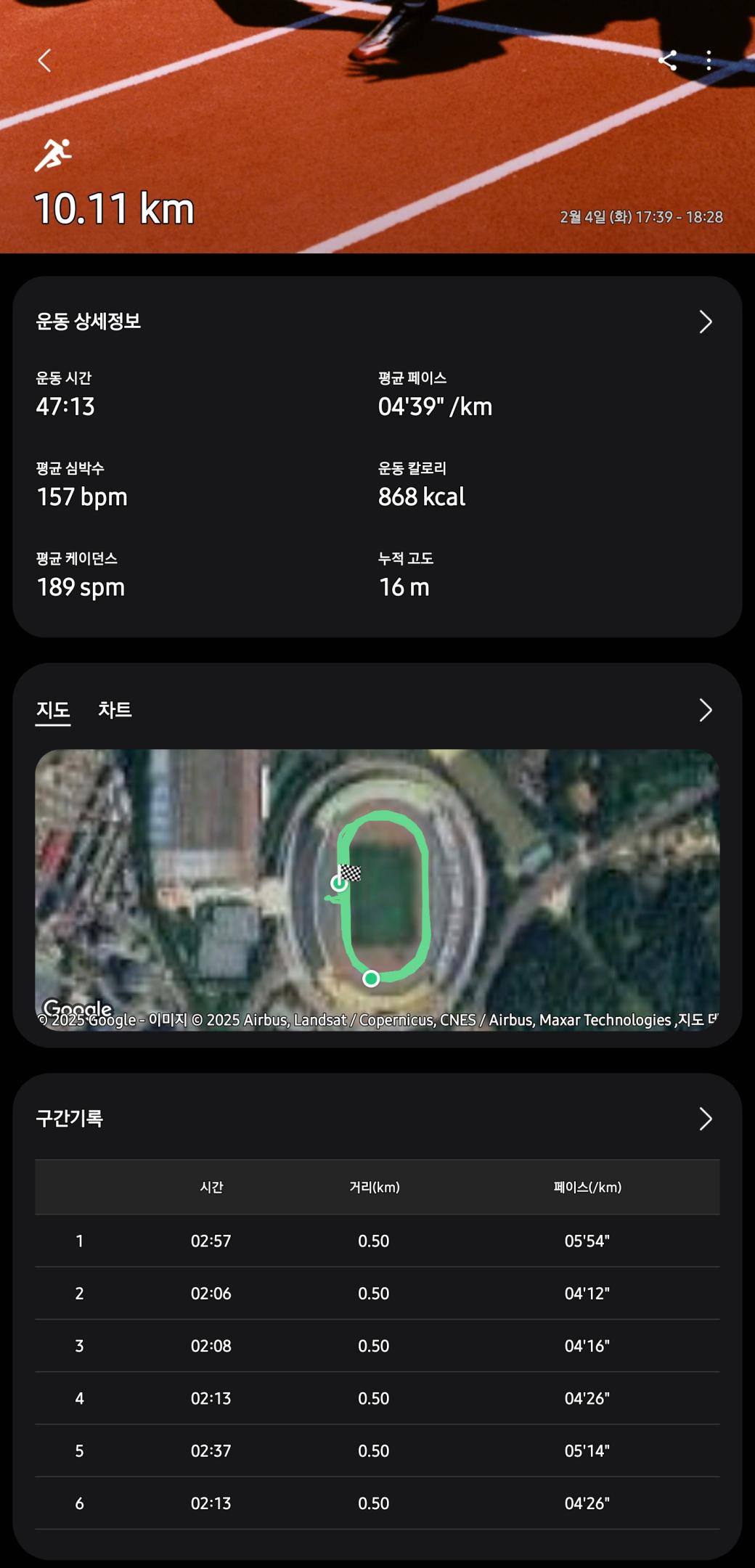Tap the 평균 케이던스 189 spm stat

pyautogui.click(x=81, y=587)
